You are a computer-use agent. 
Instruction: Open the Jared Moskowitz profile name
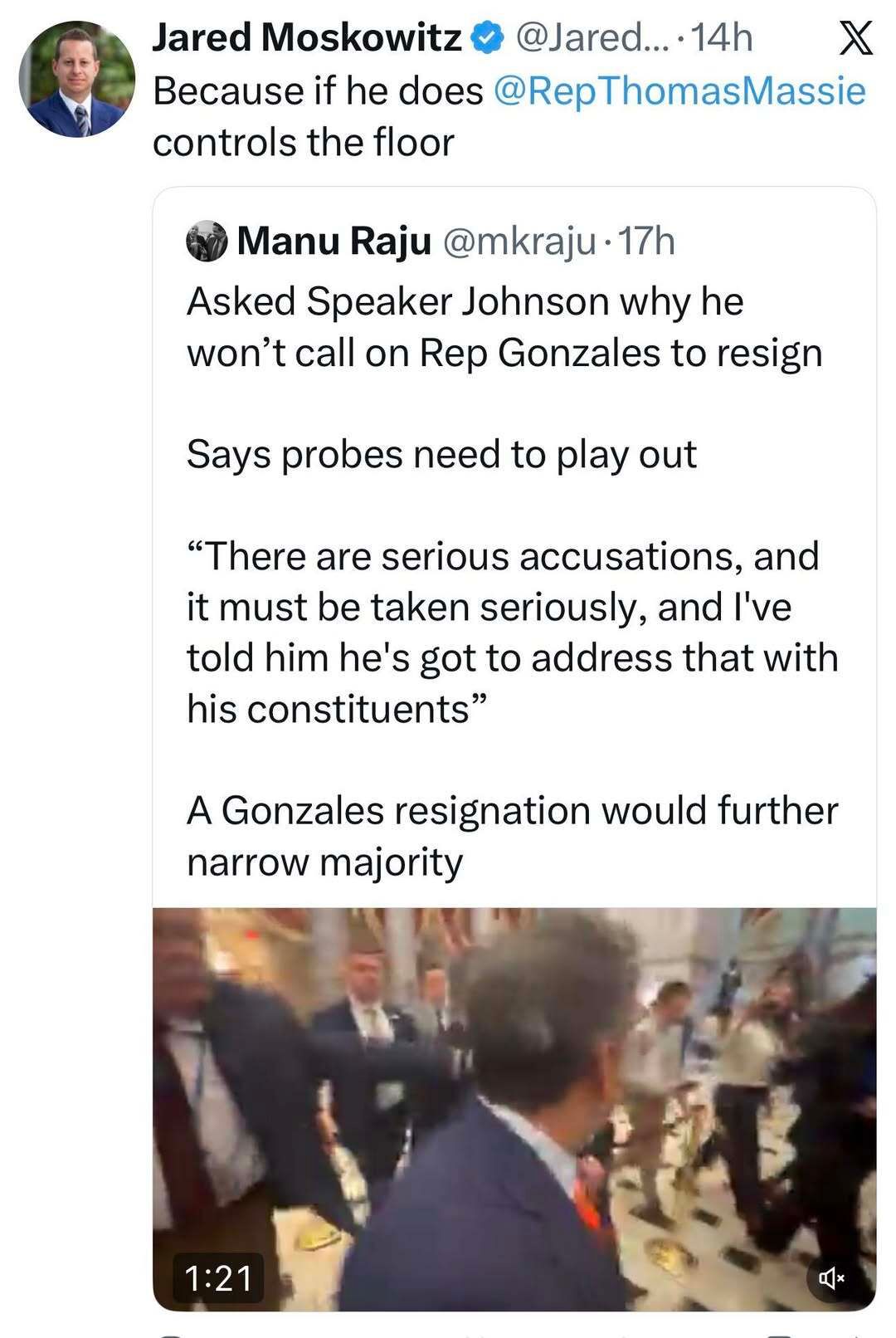(x=307, y=37)
